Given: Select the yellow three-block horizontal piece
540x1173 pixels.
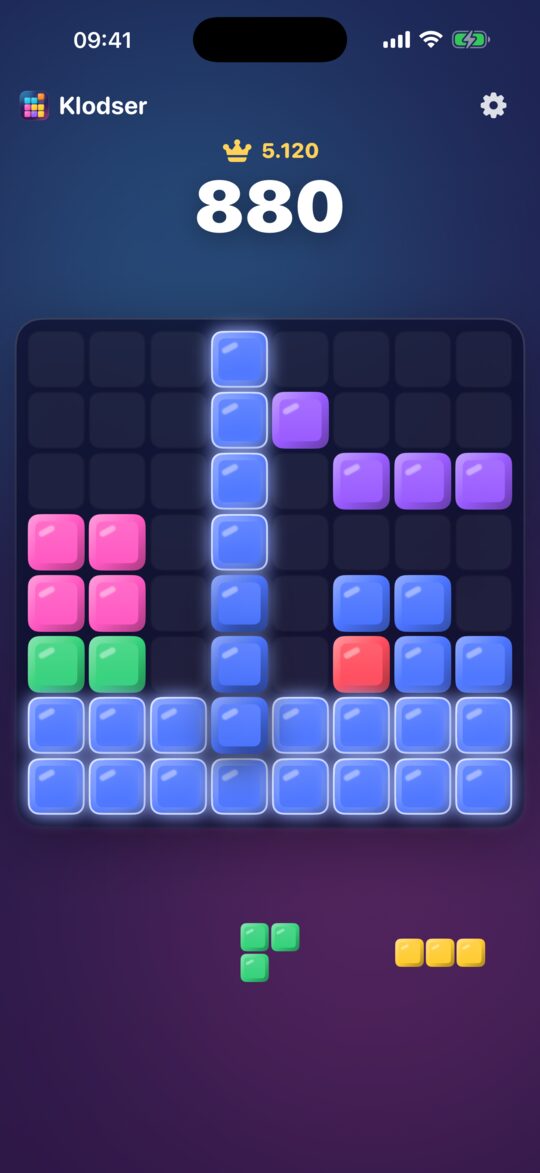Looking at the screenshot, I should 440,952.
